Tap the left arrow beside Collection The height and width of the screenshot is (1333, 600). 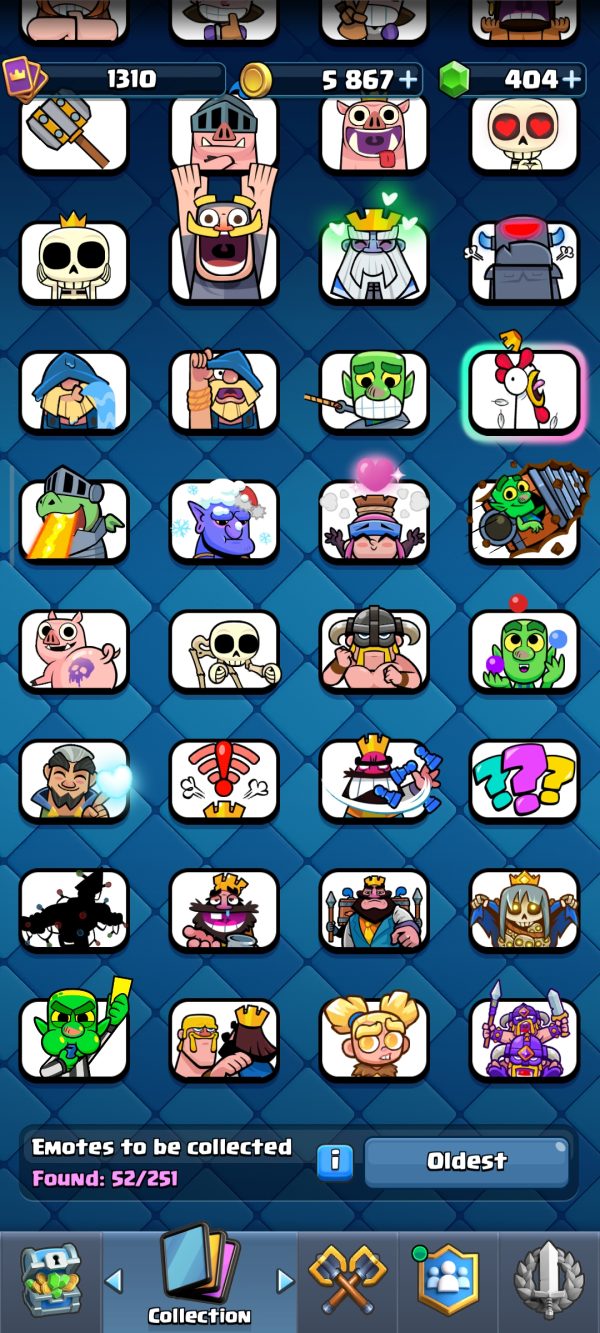coord(115,1281)
